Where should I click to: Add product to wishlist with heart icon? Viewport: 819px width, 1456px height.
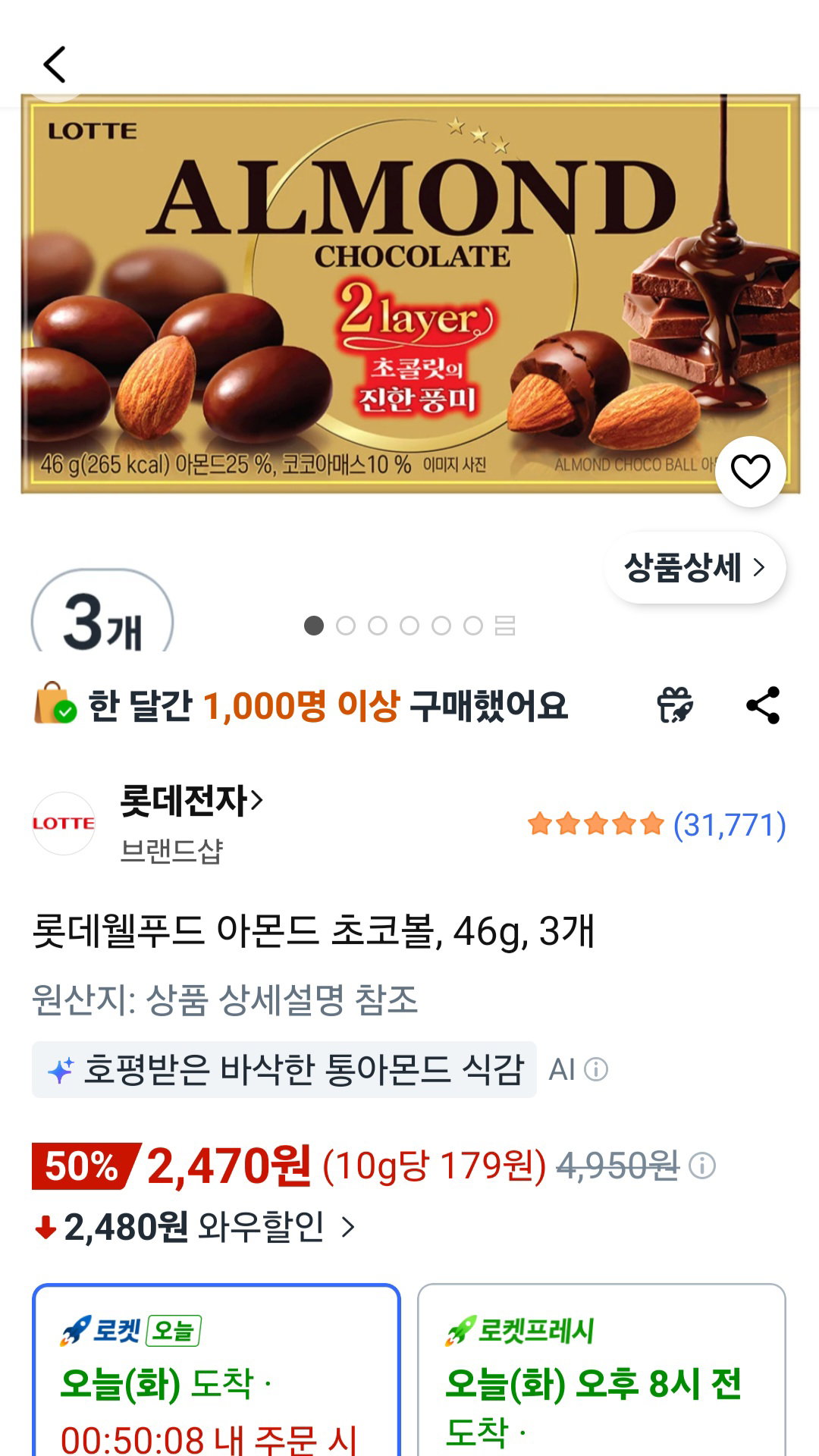[x=750, y=472]
